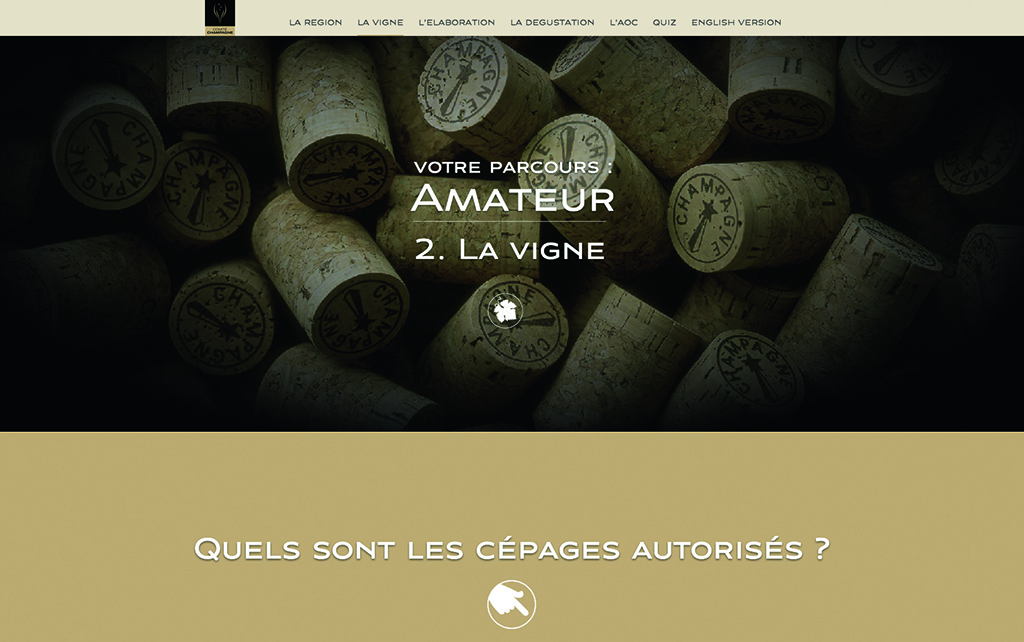Select the LA VIGNE navigation item
Image resolution: width=1024 pixels, height=642 pixels.
pyautogui.click(x=380, y=22)
